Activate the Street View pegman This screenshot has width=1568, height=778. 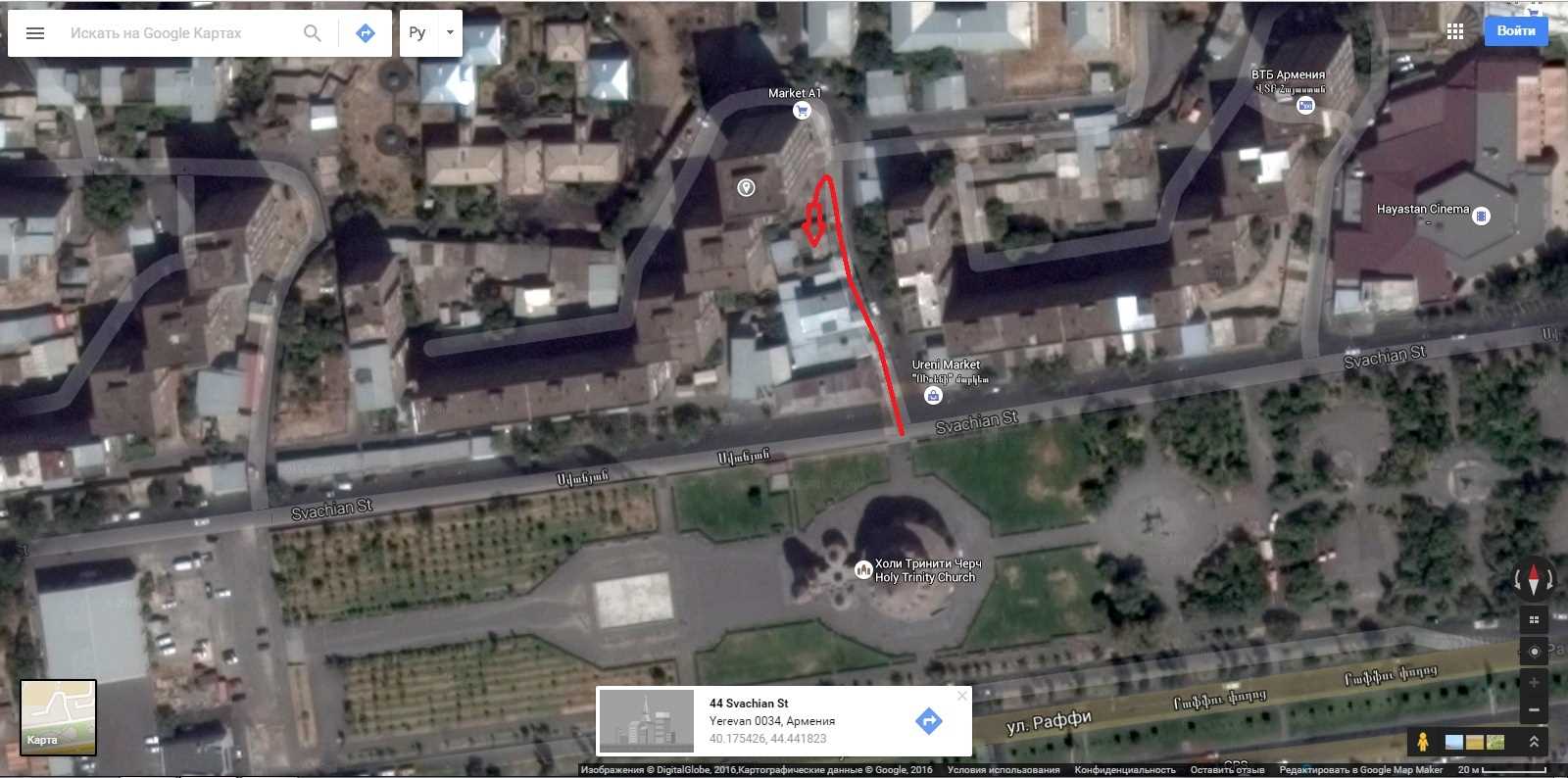pyautogui.click(x=1422, y=742)
